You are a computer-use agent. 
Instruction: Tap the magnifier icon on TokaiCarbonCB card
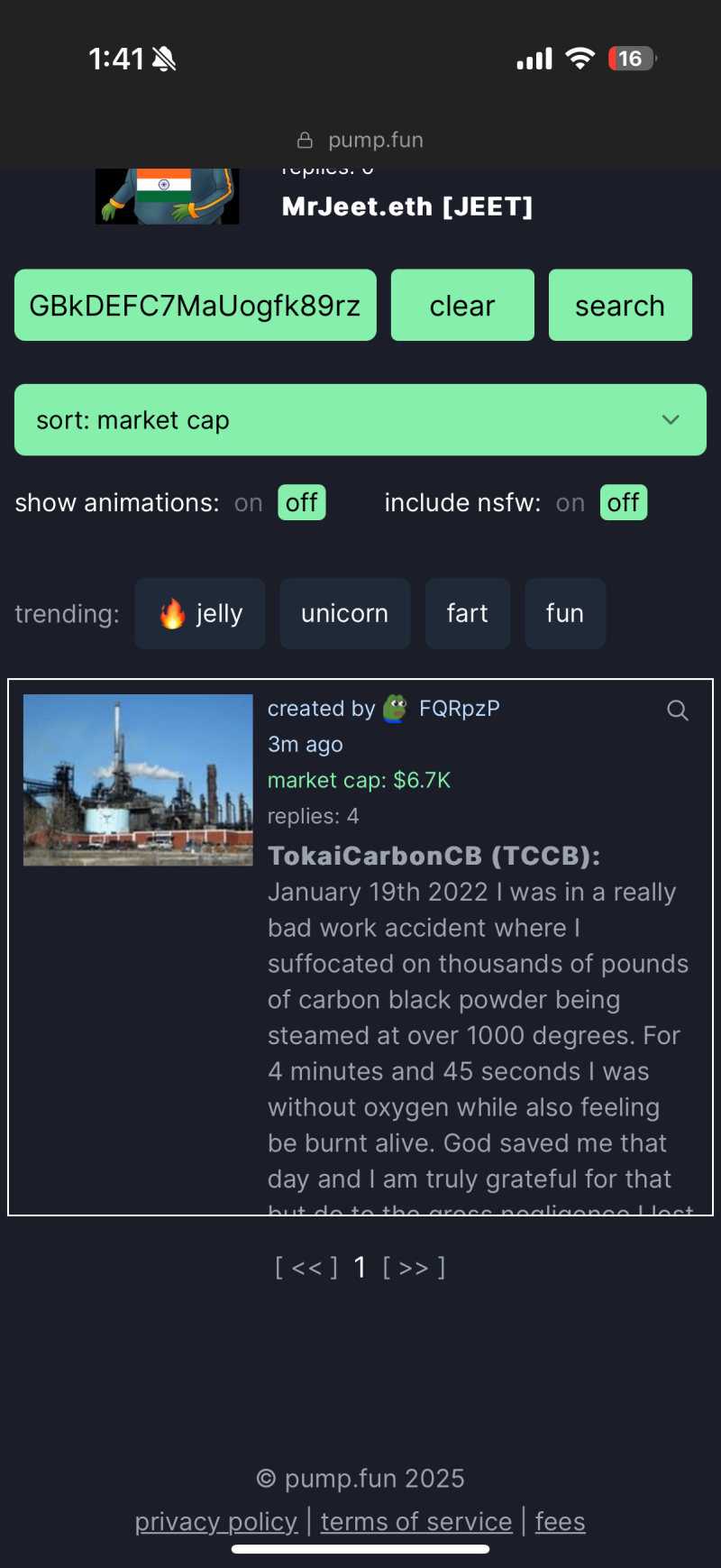click(x=678, y=711)
